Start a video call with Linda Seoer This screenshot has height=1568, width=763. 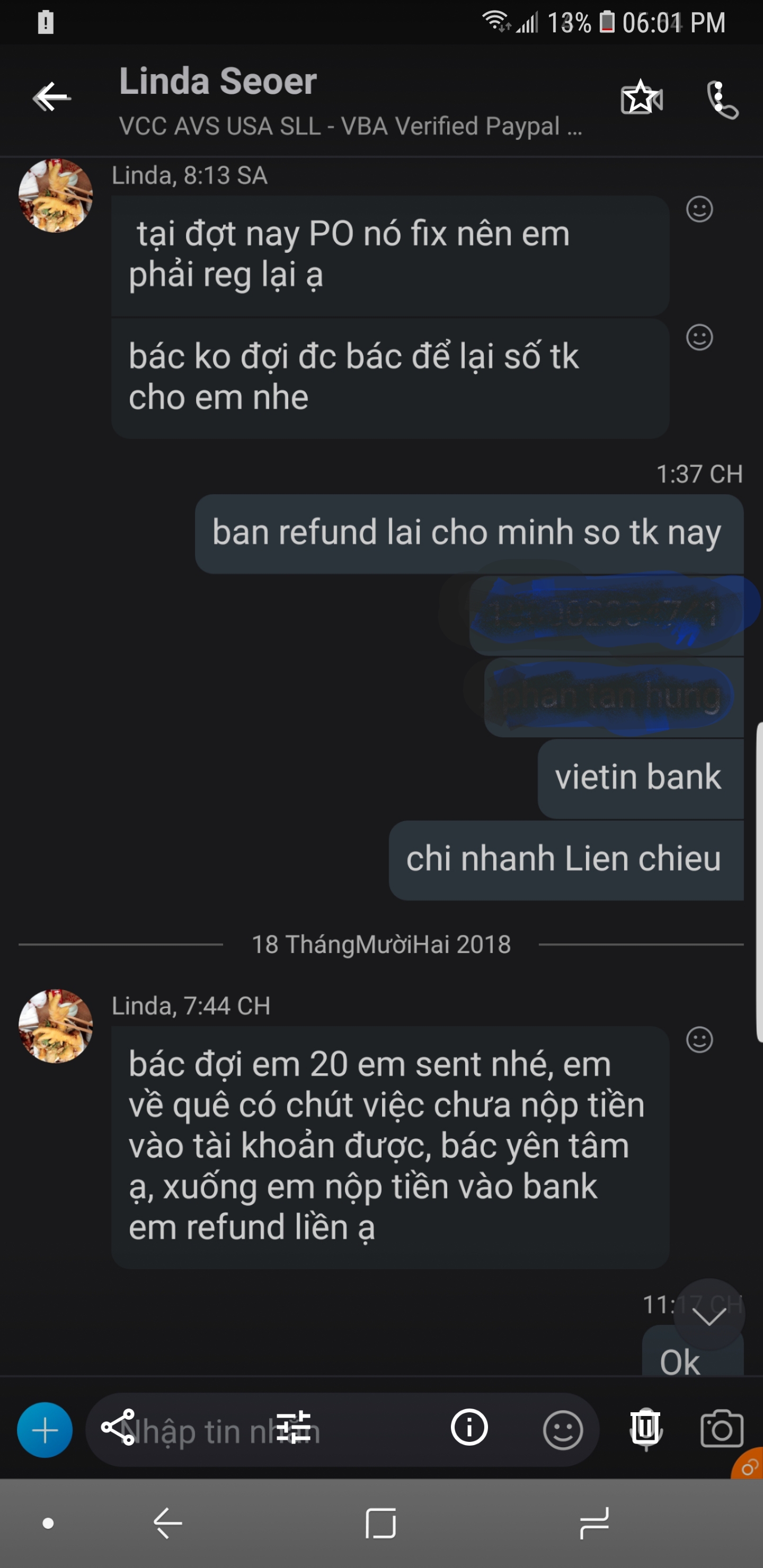641,98
